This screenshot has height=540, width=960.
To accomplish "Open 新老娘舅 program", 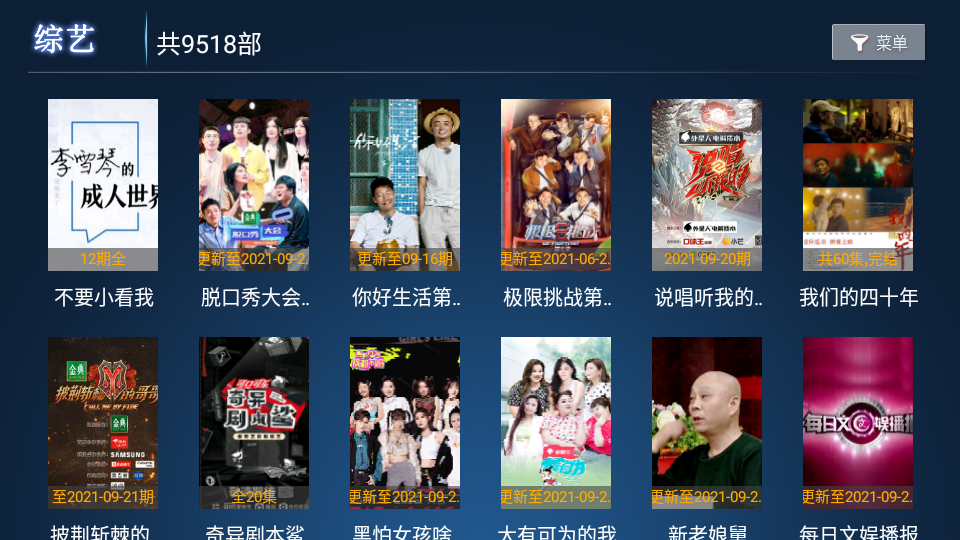I will 707,423.
